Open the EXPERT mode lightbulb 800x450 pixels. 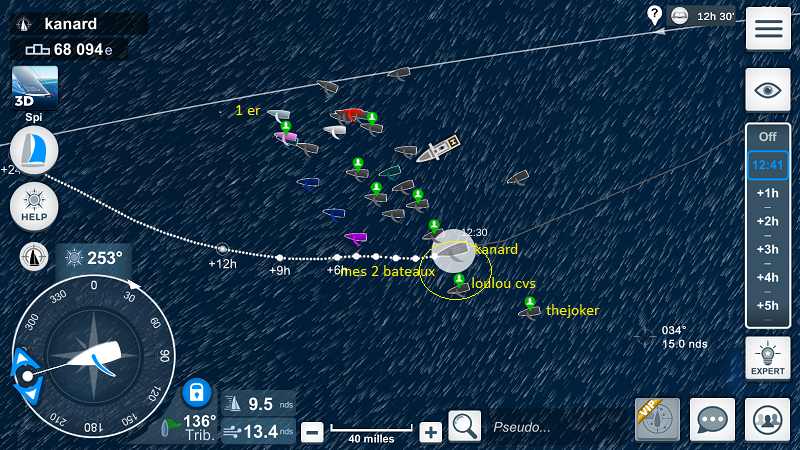coord(768,358)
